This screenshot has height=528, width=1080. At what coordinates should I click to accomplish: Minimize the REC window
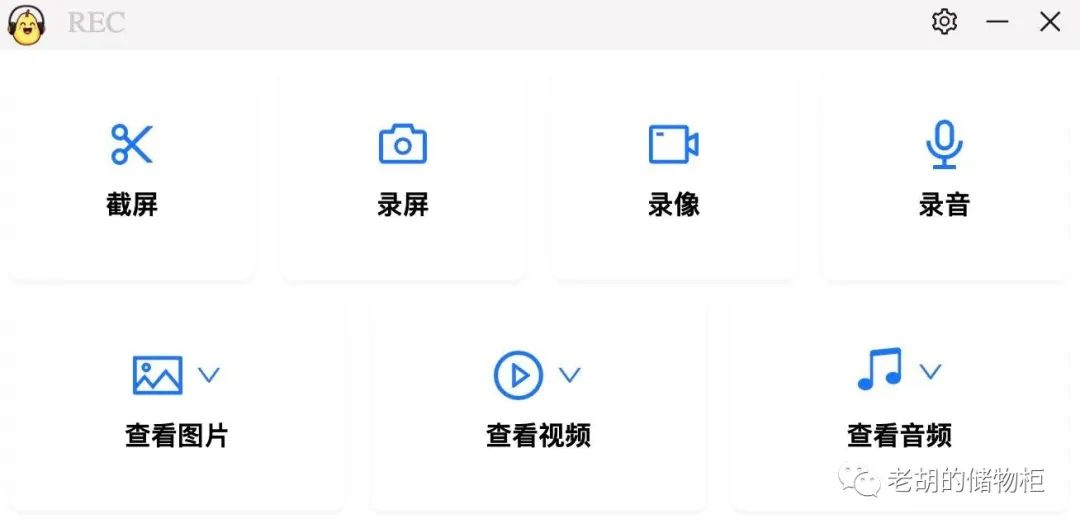point(997,22)
